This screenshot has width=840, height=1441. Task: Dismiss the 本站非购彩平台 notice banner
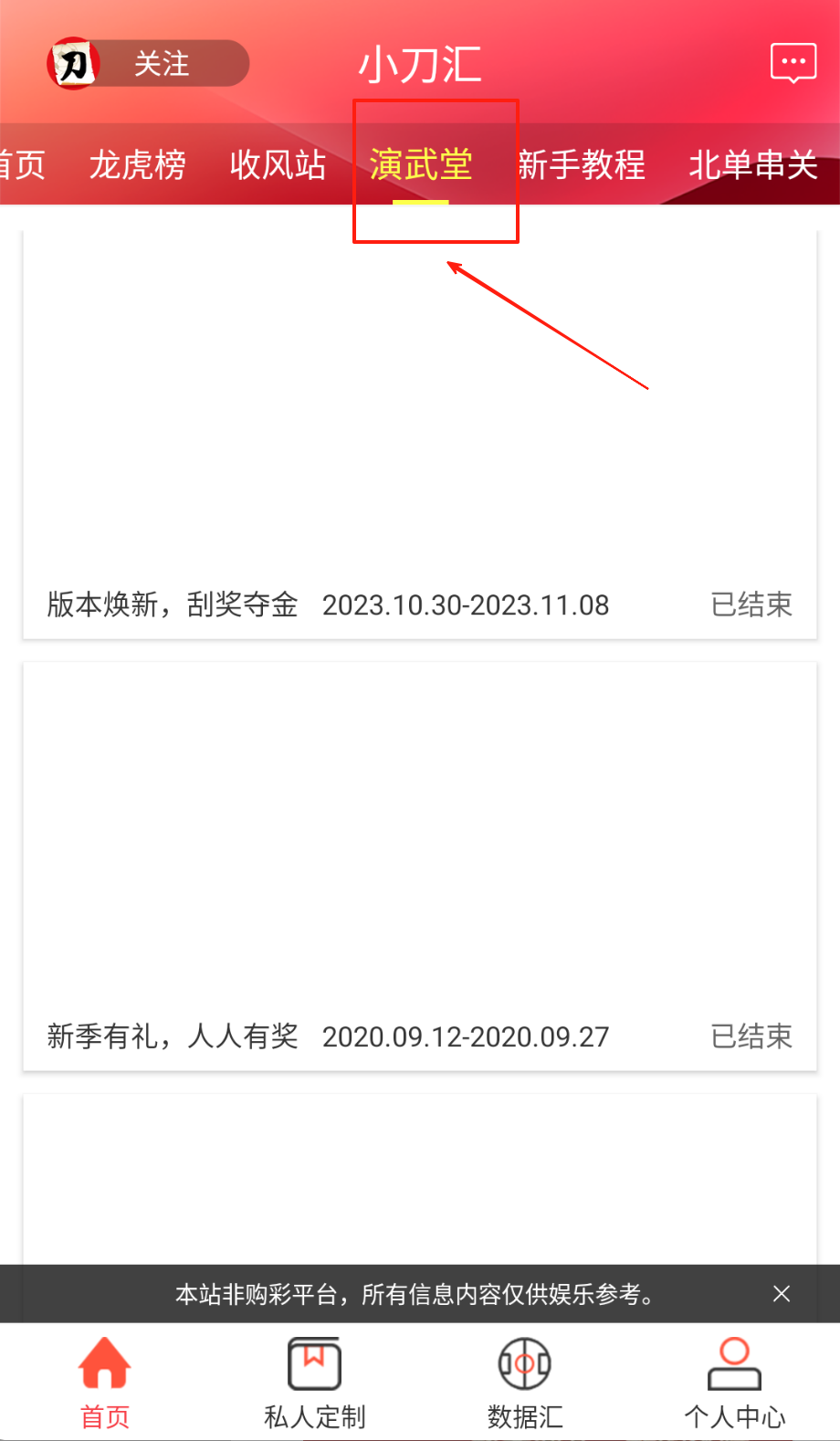point(782,1293)
